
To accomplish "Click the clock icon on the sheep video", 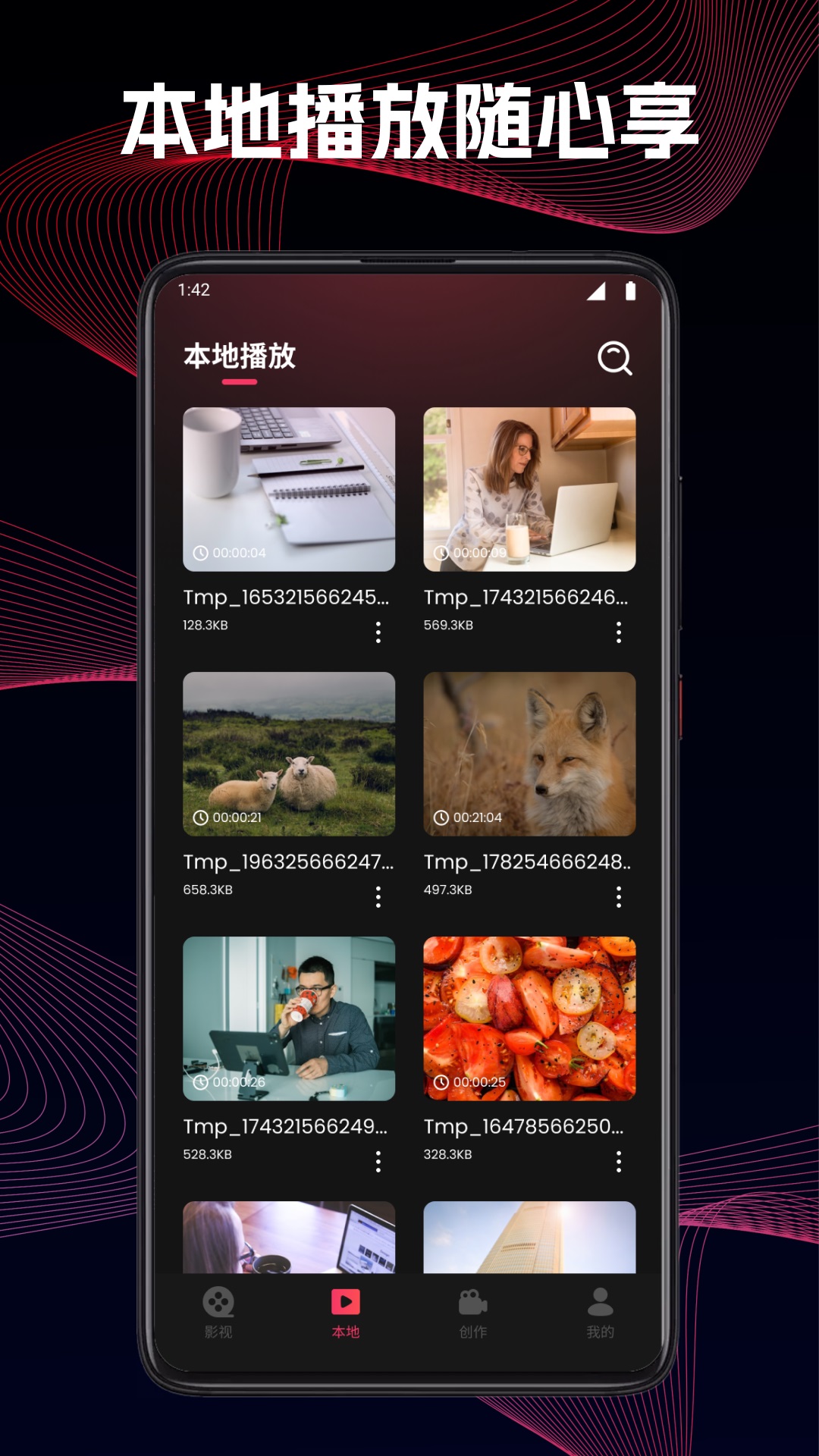I will tap(200, 819).
